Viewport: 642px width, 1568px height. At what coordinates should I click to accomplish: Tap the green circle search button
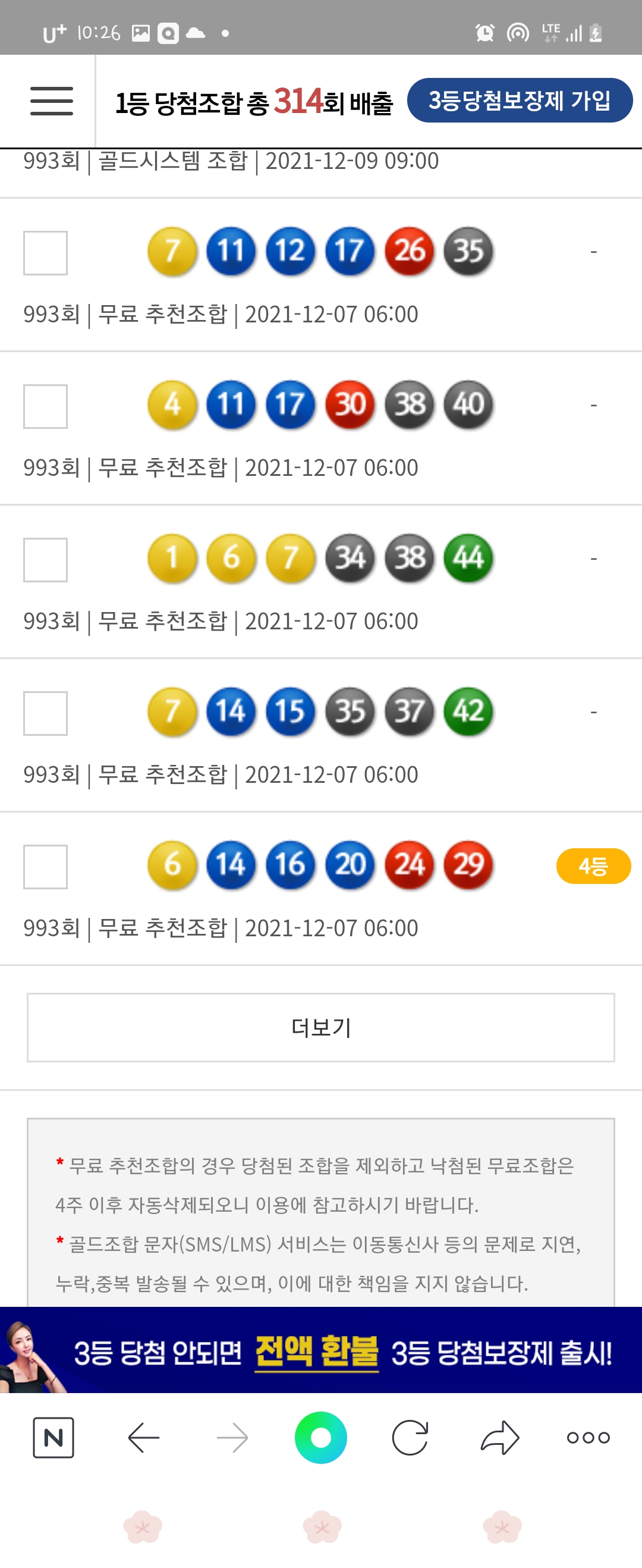[x=320, y=1438]
